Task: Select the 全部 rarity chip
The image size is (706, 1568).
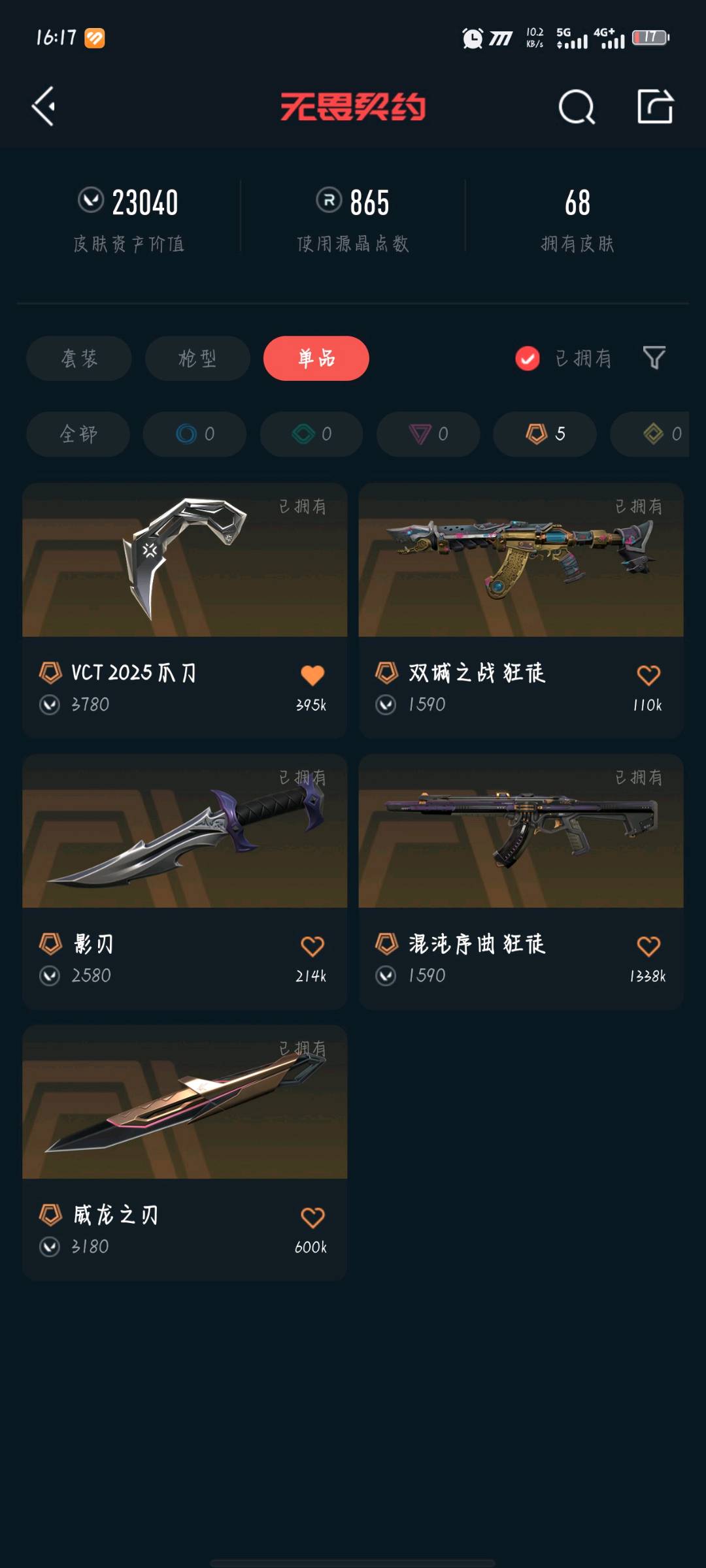Action: [78, 434]
